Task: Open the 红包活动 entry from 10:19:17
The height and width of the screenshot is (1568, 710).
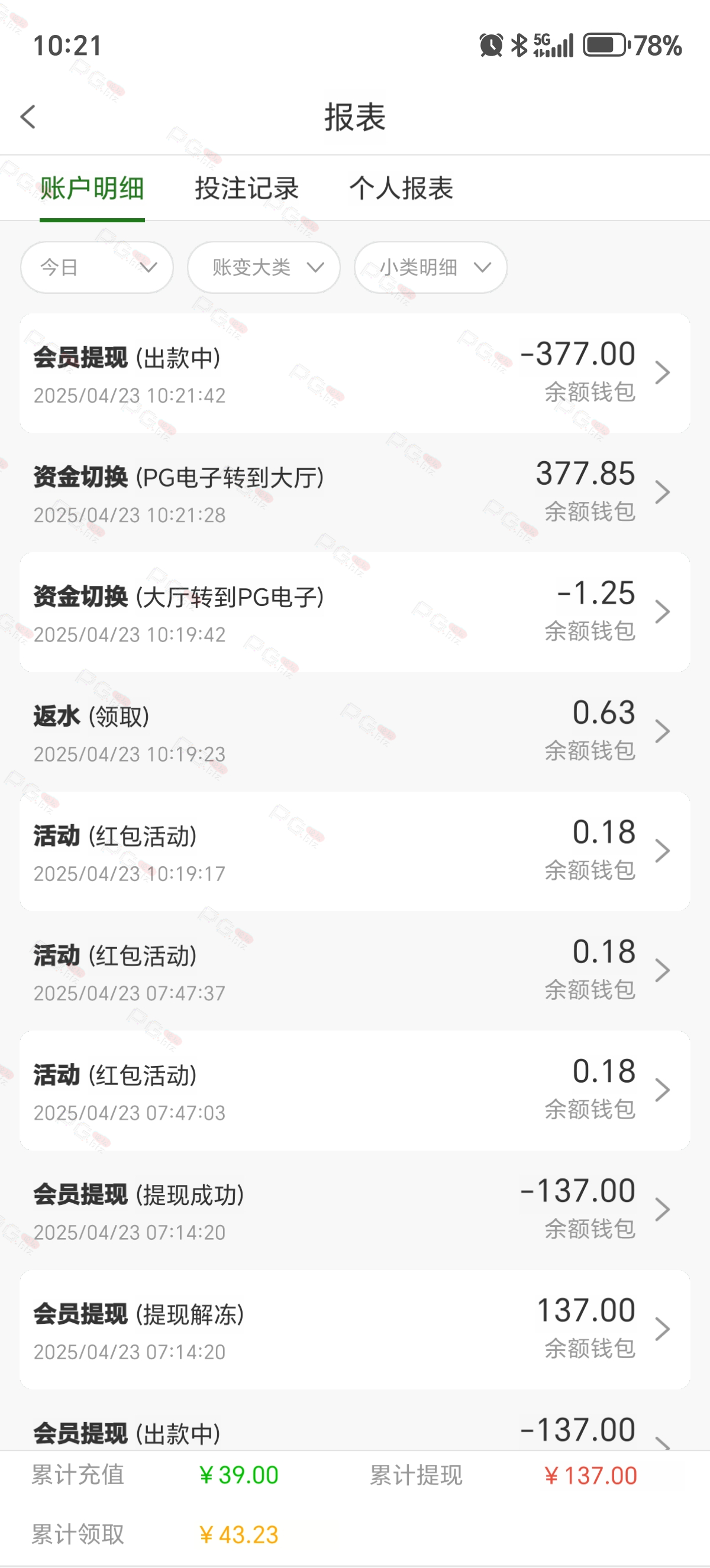Action: (x=354, y=851)
